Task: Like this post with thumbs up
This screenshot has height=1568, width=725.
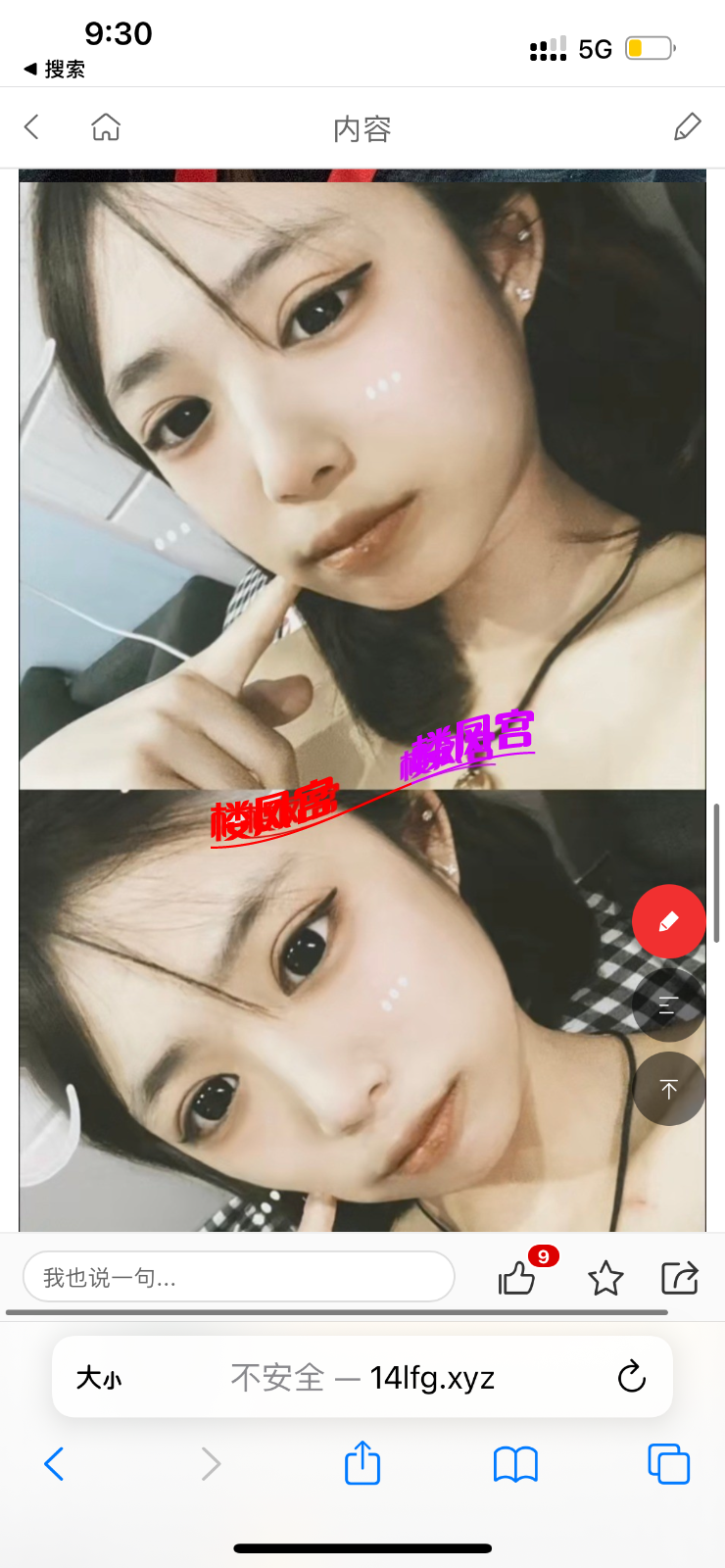Action: [x=517, y=1277]
